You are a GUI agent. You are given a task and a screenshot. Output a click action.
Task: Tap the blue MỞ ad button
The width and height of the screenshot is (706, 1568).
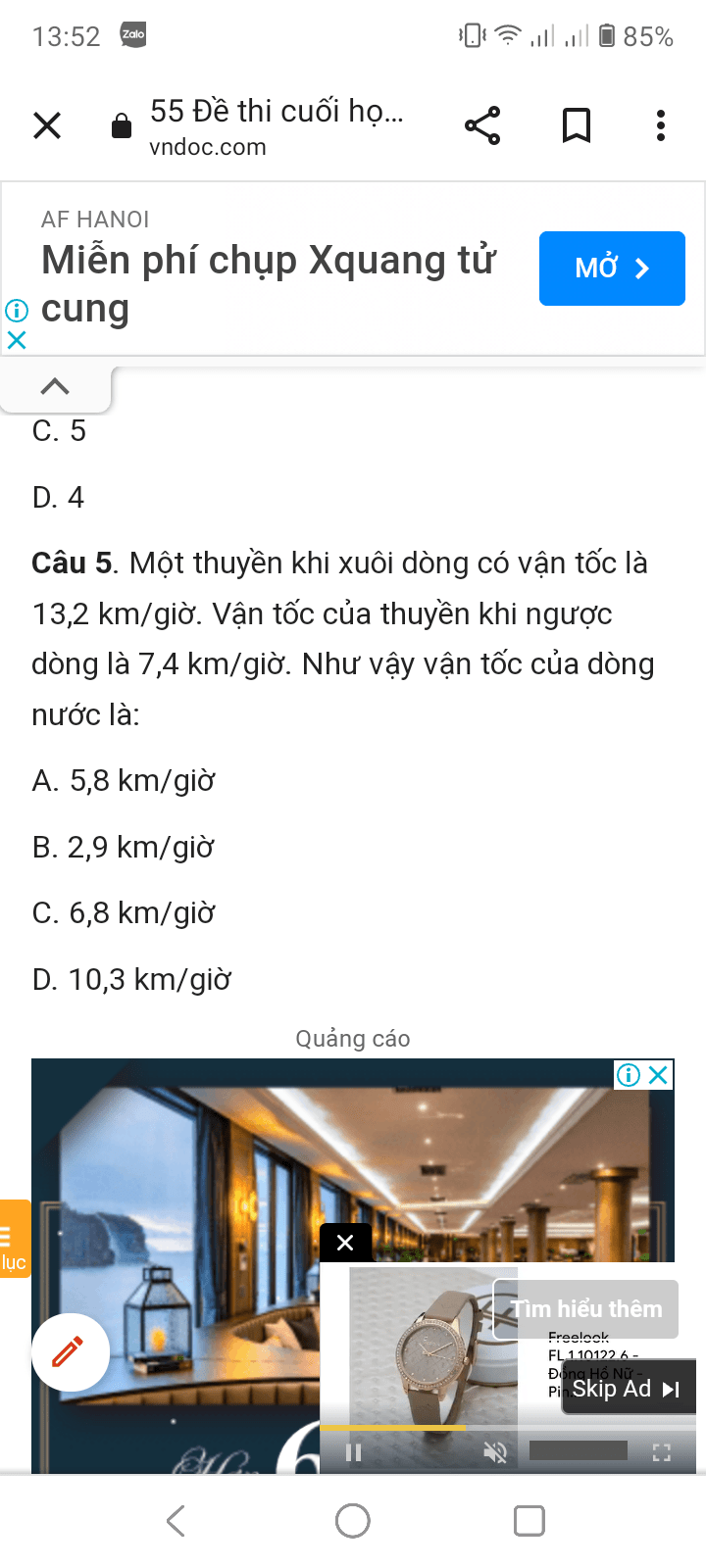click(x=612, y=269)
